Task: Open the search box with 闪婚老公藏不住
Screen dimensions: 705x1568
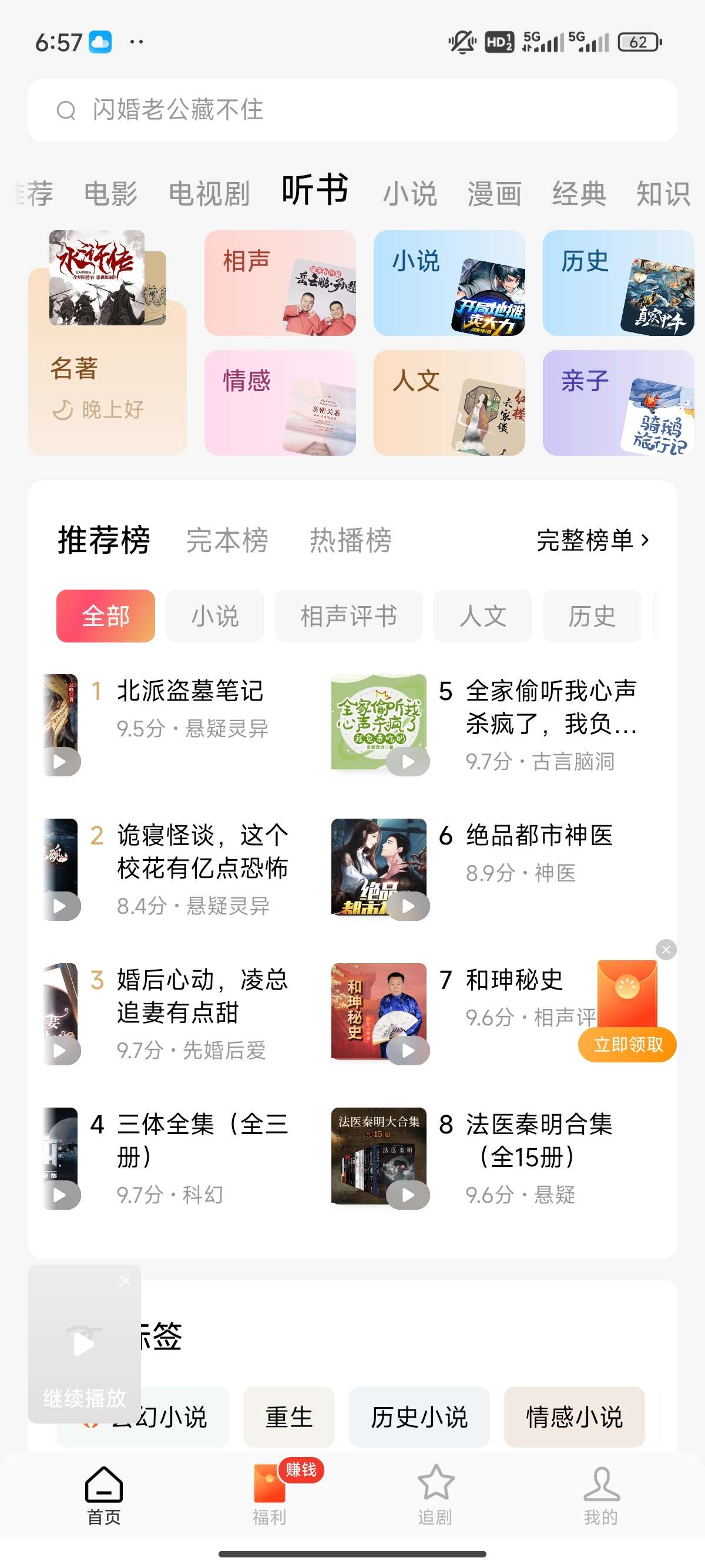Action: coord(352,110)
